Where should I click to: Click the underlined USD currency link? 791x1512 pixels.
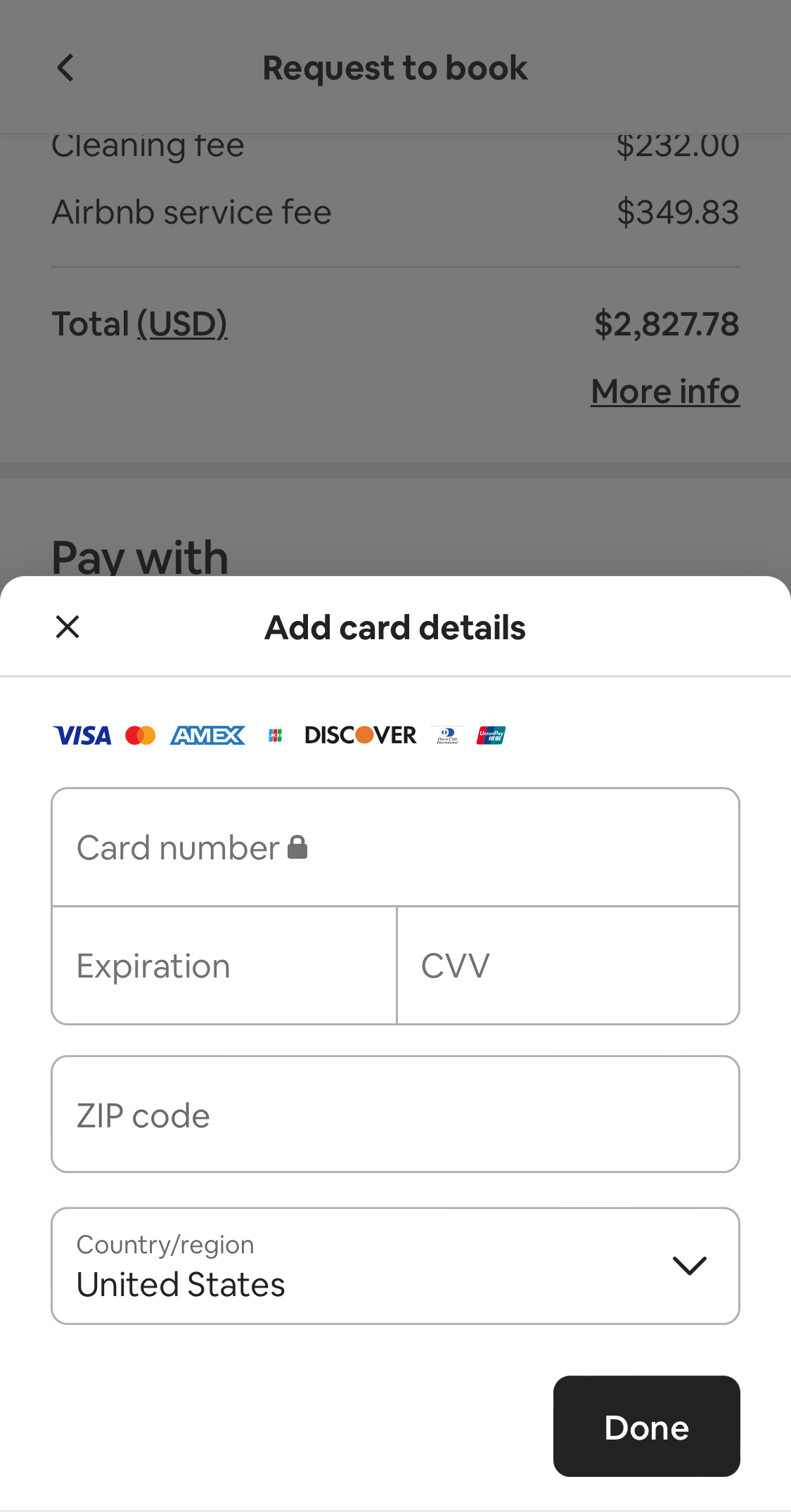pos(182,323)
